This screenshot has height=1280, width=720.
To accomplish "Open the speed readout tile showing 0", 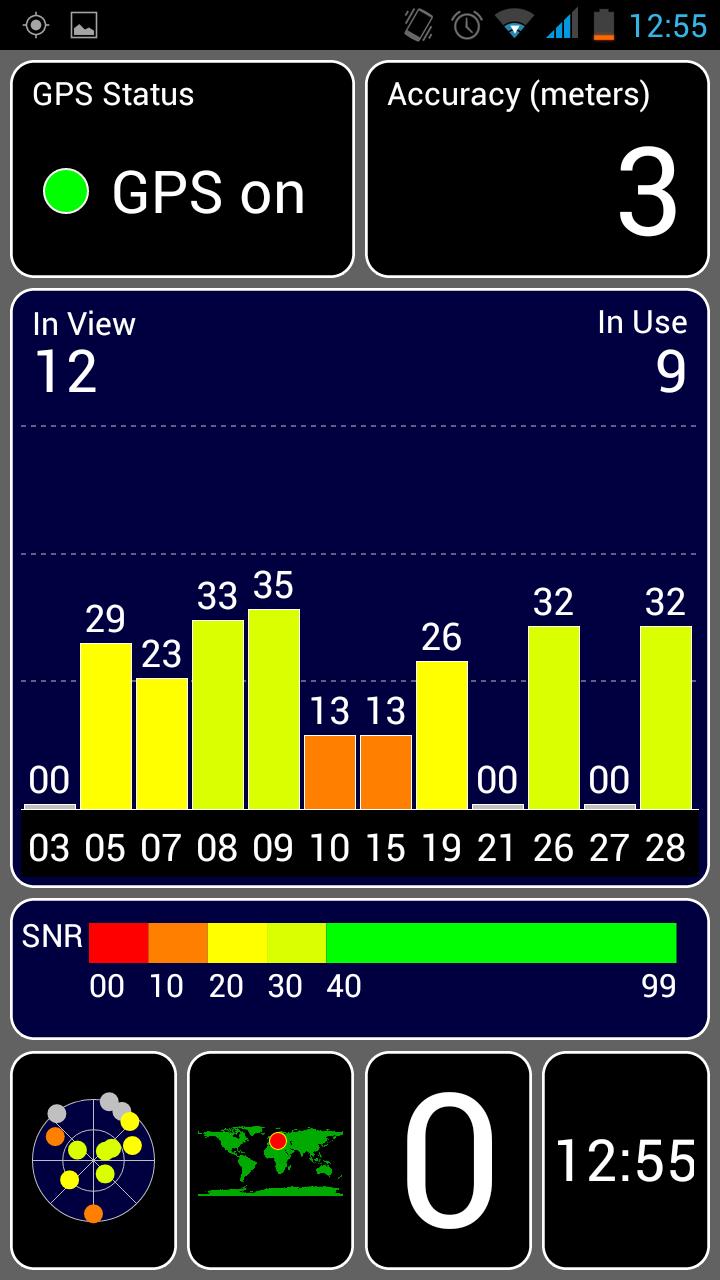I will tap(448, 1159).
